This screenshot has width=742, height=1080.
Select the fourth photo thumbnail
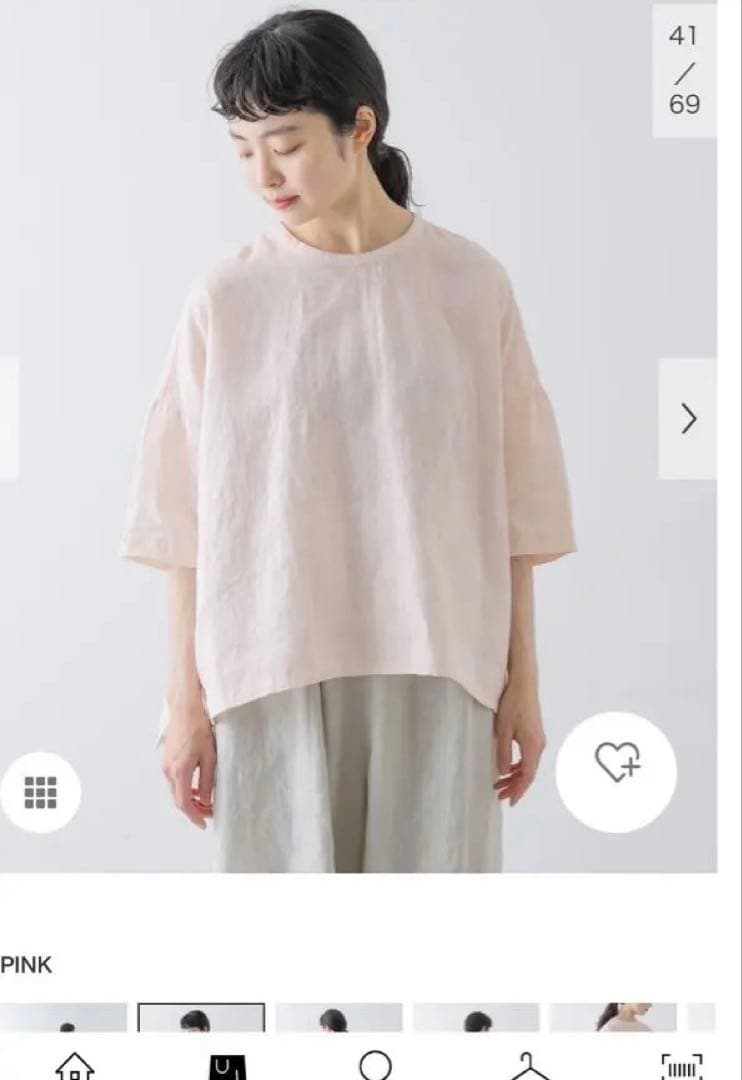click(477, 1018)
